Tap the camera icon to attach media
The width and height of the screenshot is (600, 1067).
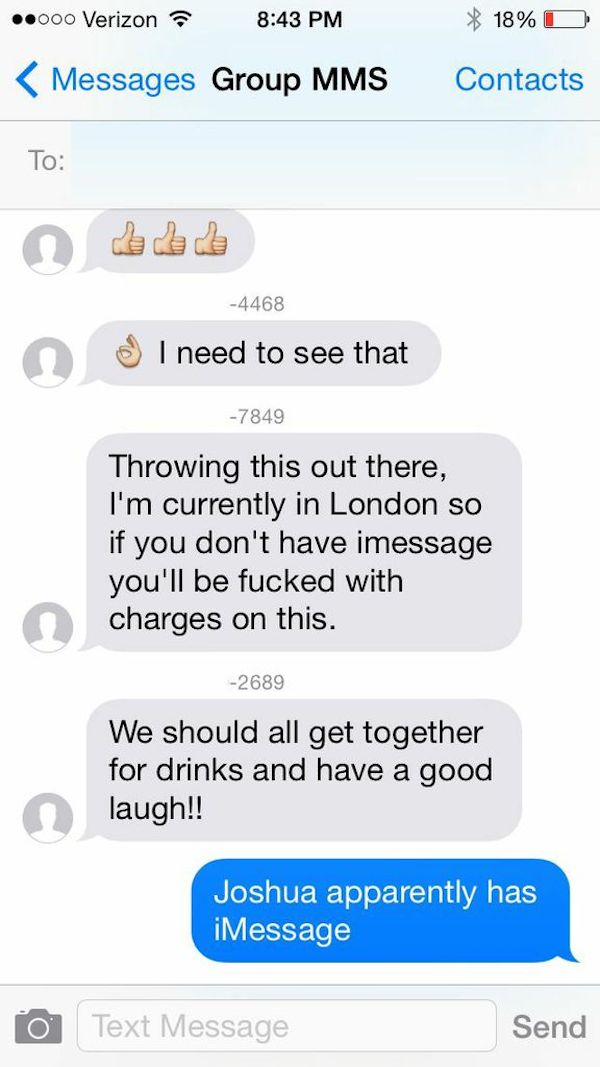pos(38,1025)
